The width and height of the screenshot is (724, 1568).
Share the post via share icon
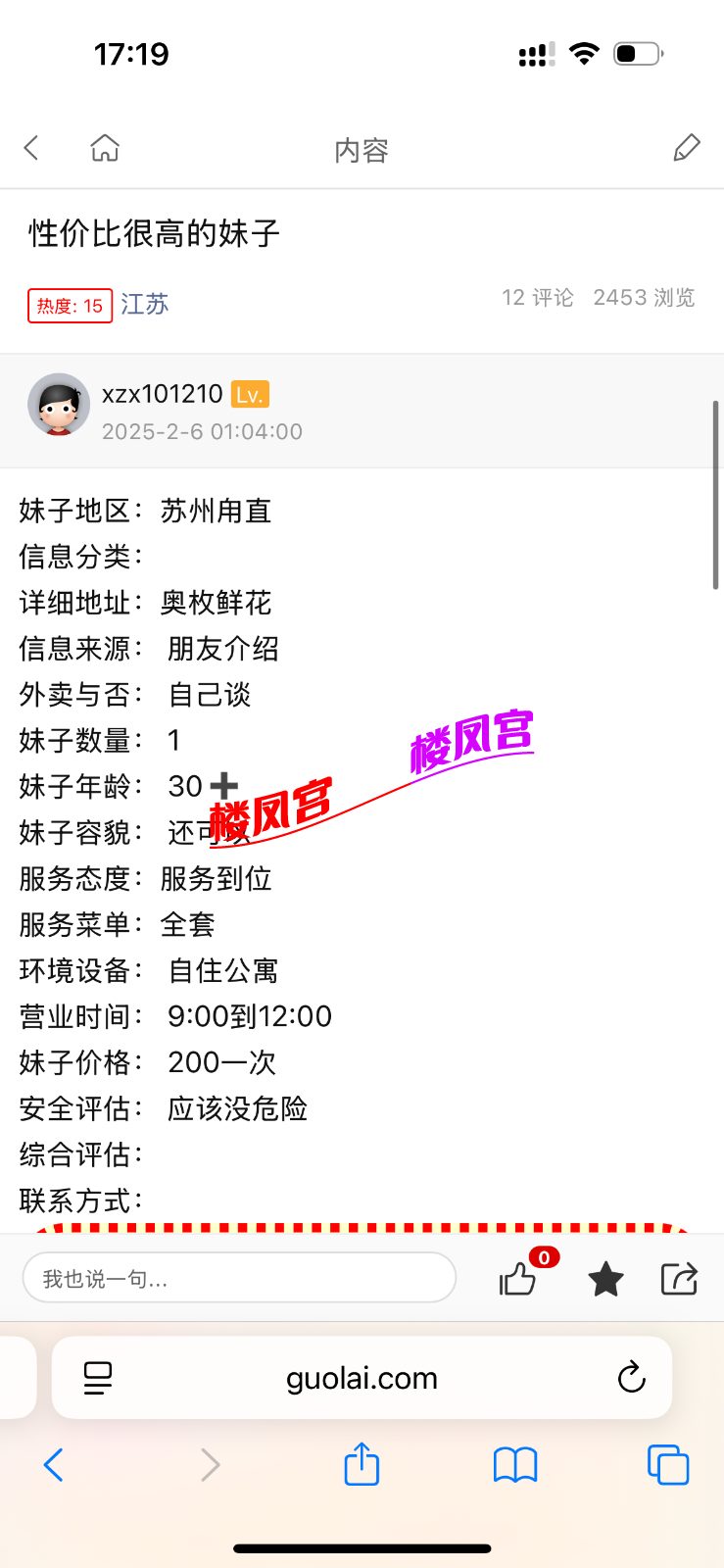point(678,1278)
